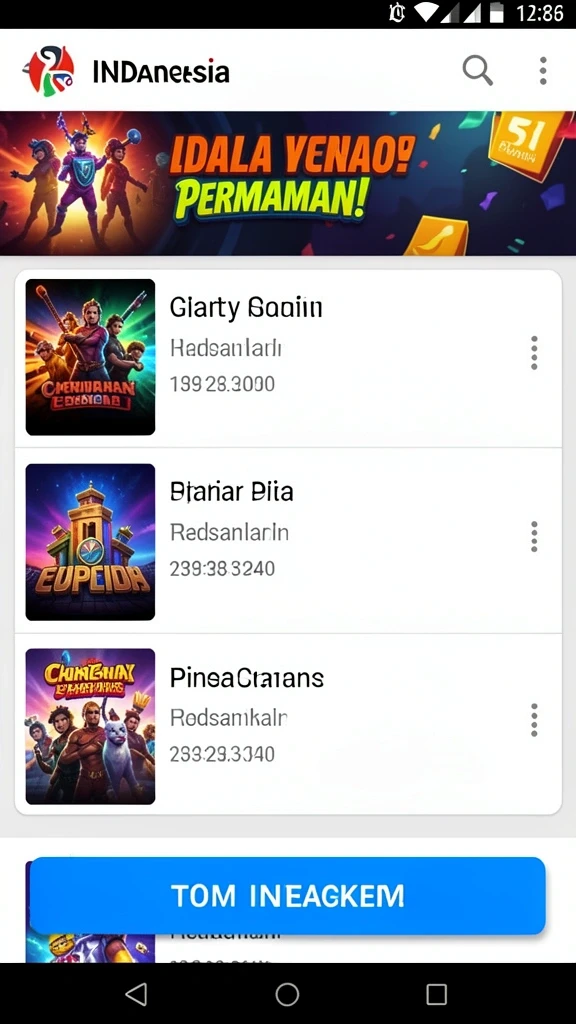
Task: Go to the home screen via navigation bar
Action: tap(287, 994)
